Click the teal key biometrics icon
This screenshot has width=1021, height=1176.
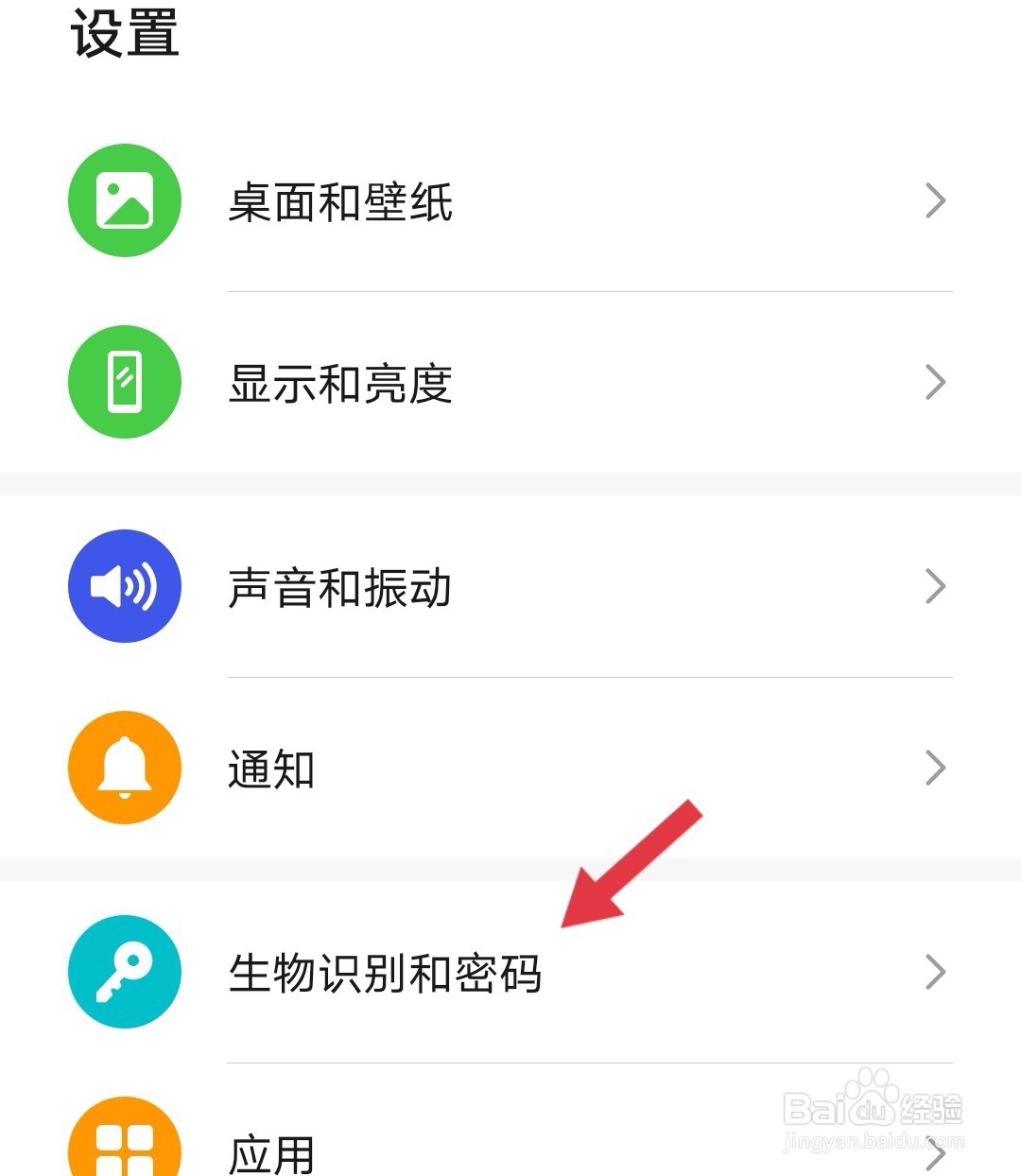click(124, 973)
